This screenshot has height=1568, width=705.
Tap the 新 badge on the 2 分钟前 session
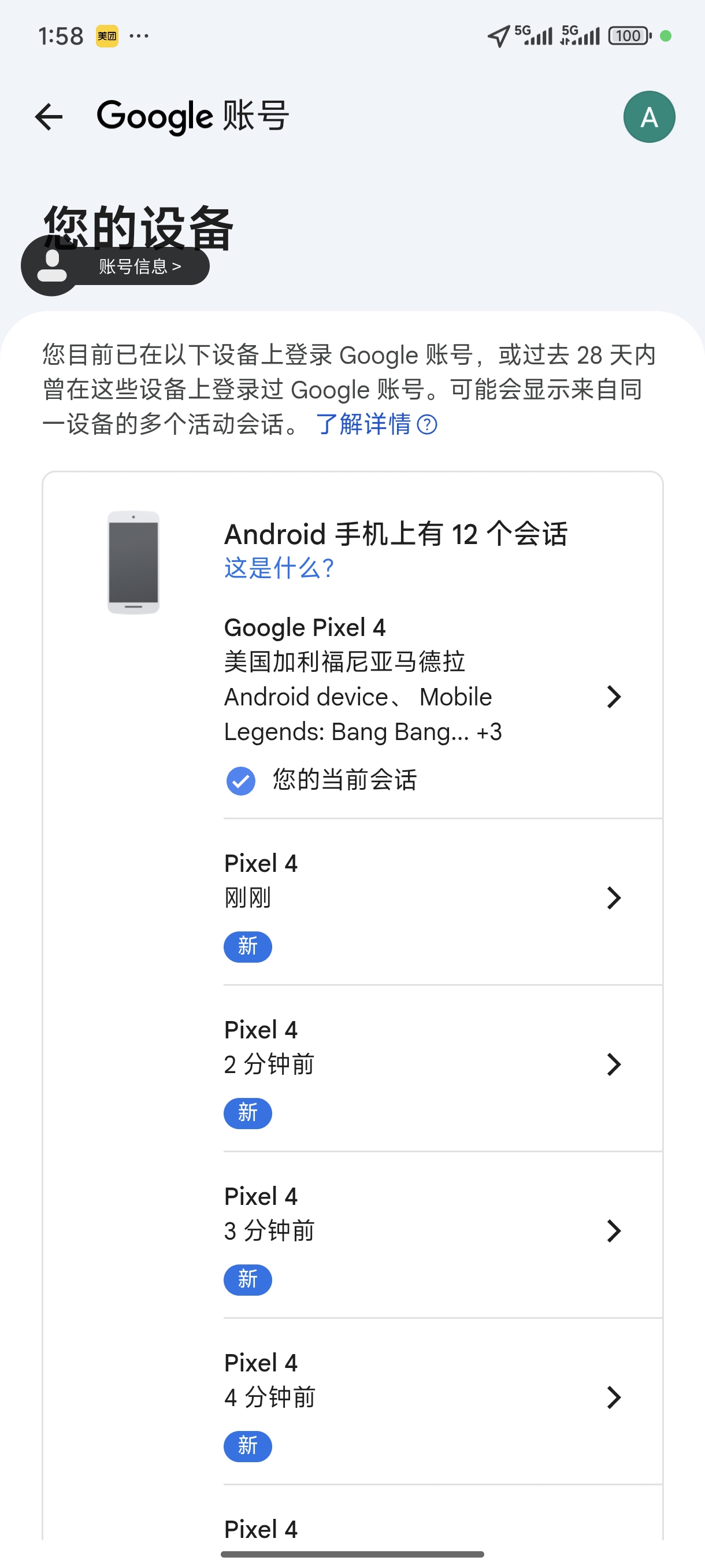coord(247,1114)
